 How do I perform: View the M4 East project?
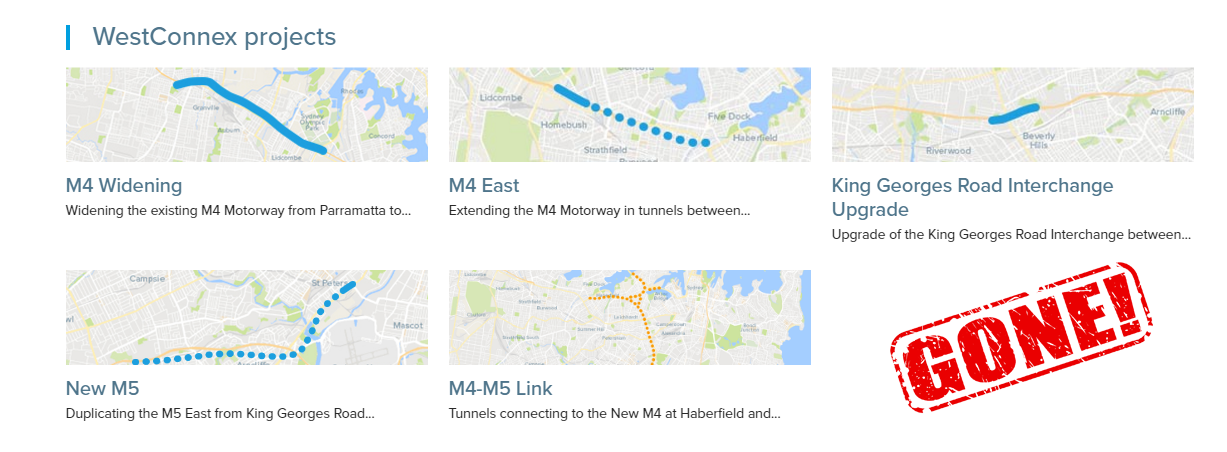484,186
